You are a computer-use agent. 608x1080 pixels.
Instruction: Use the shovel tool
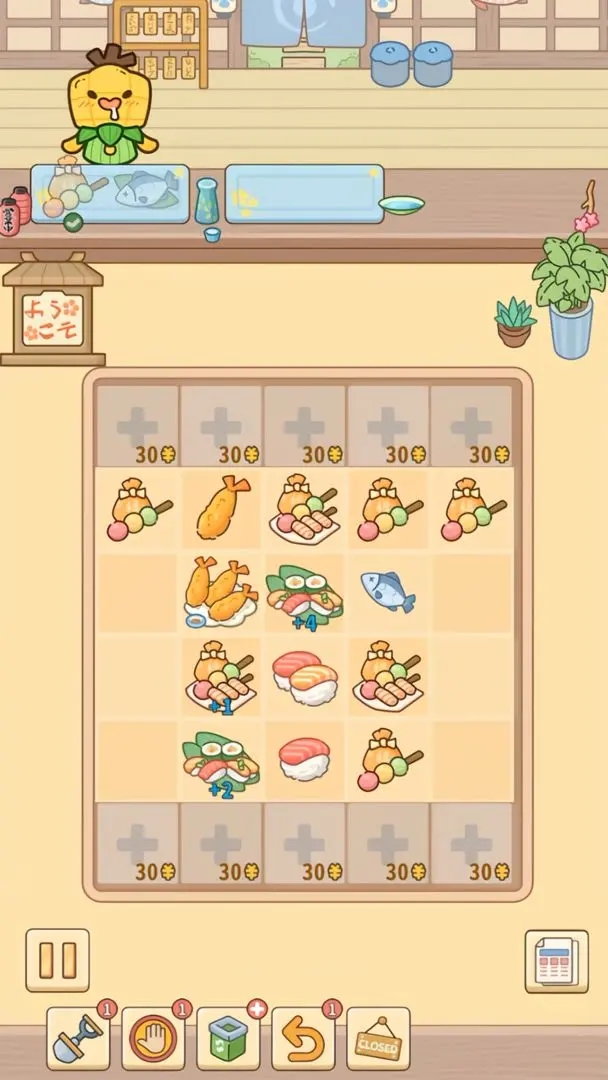78,1039
